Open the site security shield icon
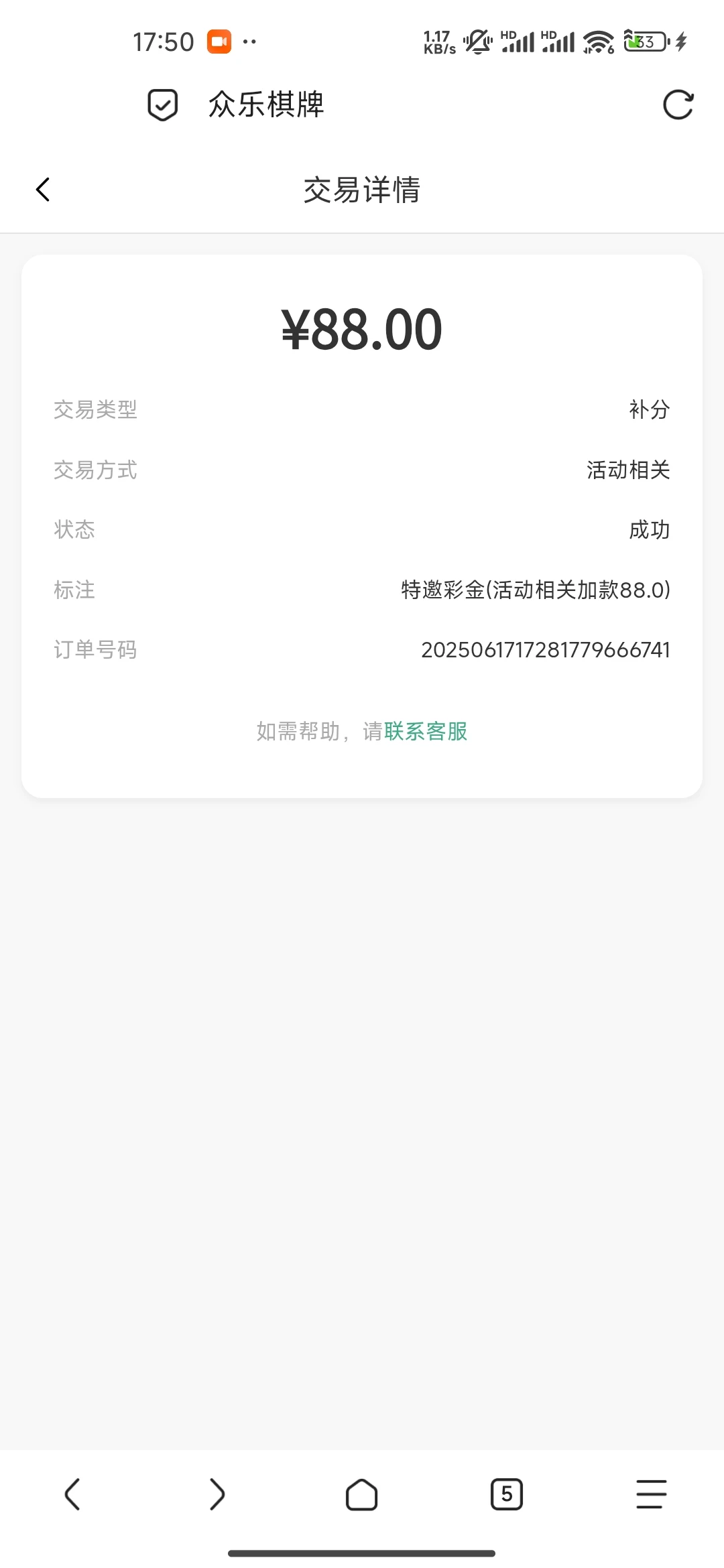724x1568 pixels. [x=162, y=105]
